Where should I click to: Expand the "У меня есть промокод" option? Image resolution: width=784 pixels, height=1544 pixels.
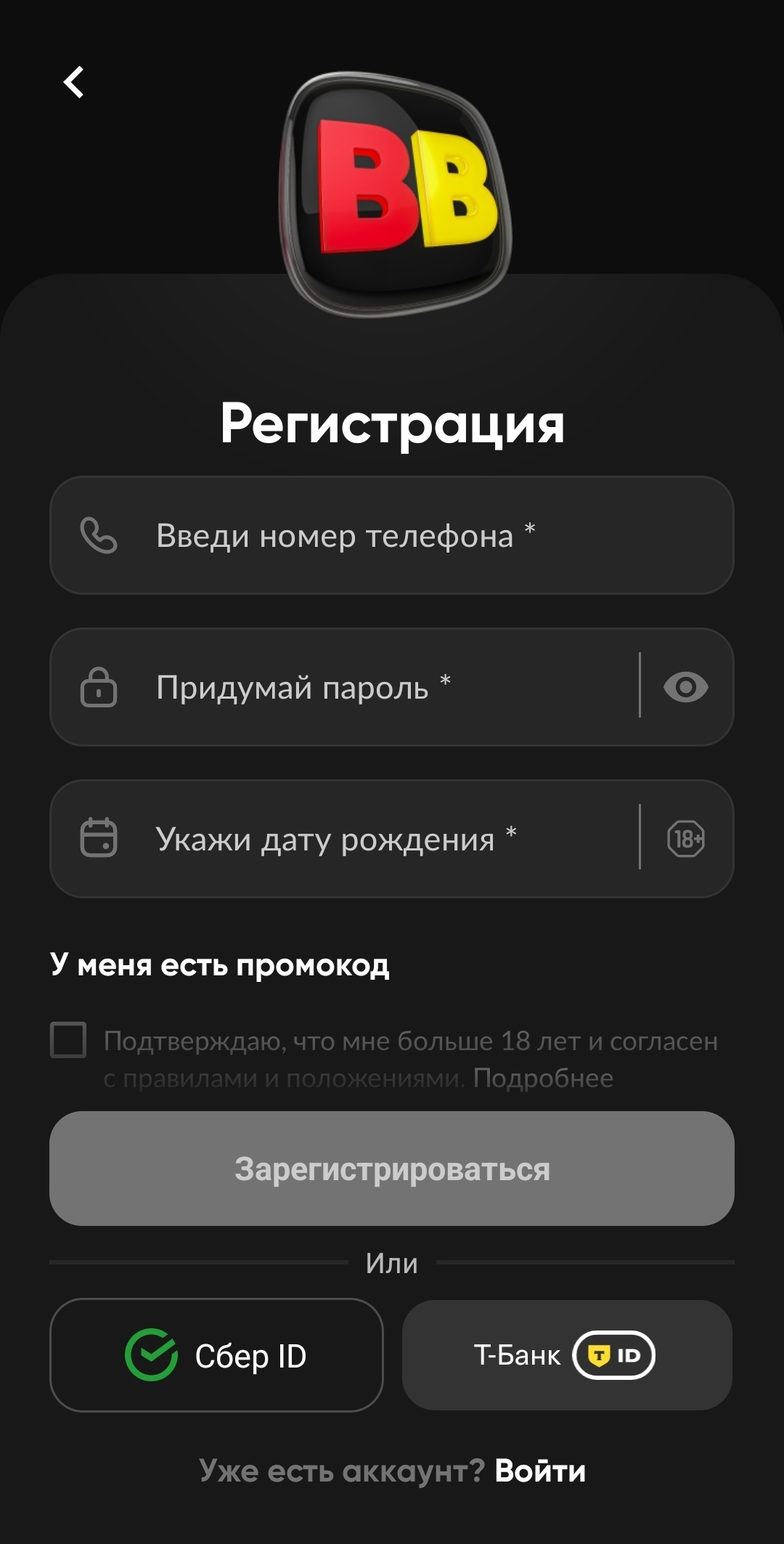[x=219, y=965]
